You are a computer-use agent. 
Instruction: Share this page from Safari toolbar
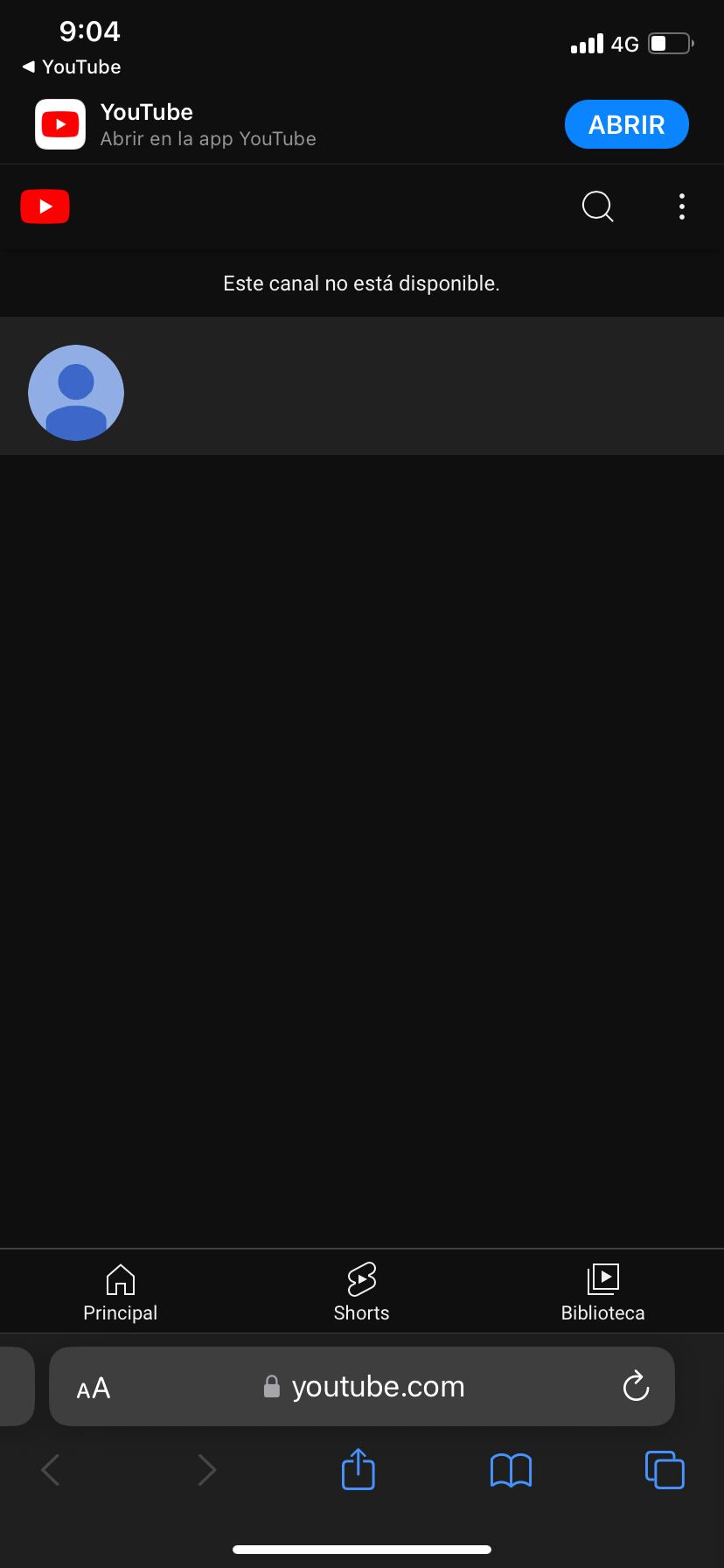358,1469
